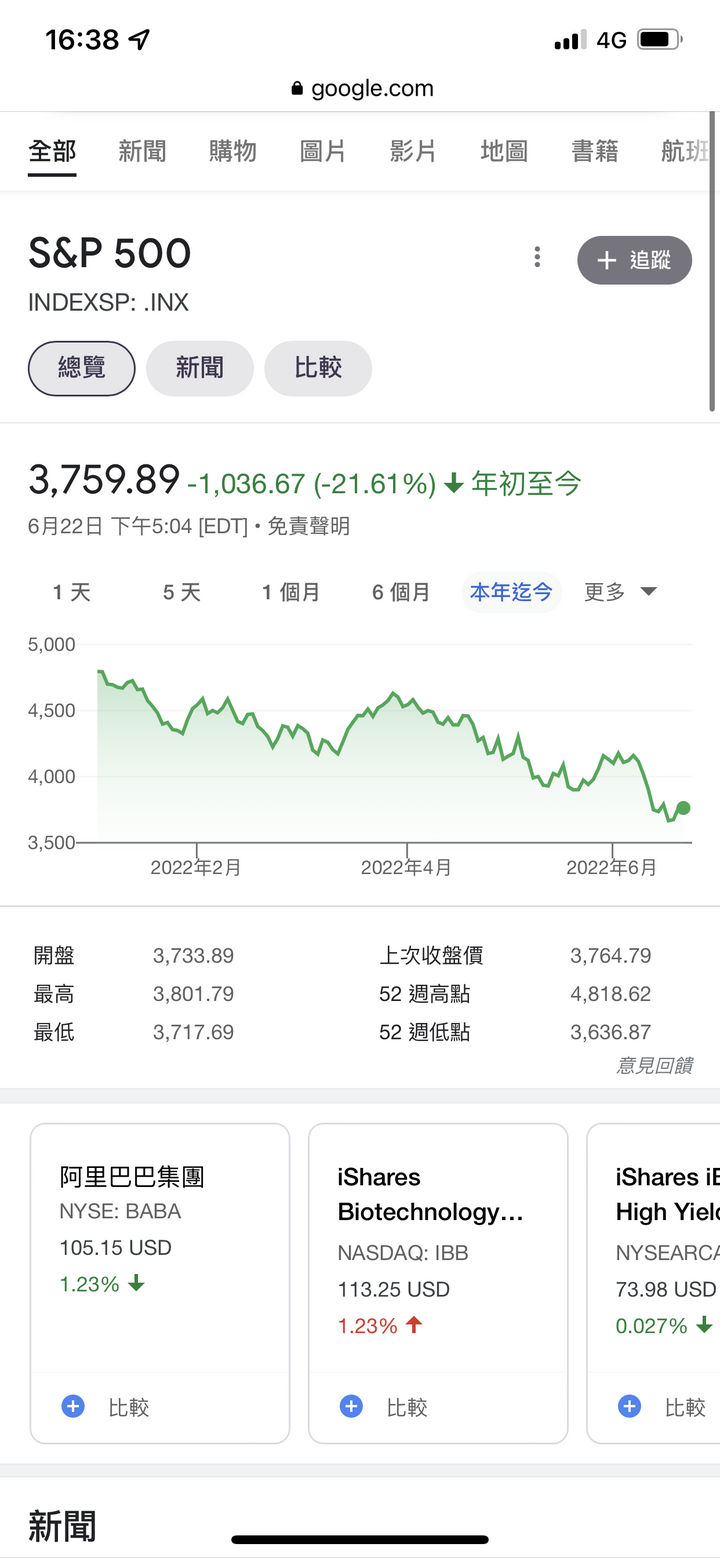Open the 免責聲明 disclaimer link

[x=308, y=526]
